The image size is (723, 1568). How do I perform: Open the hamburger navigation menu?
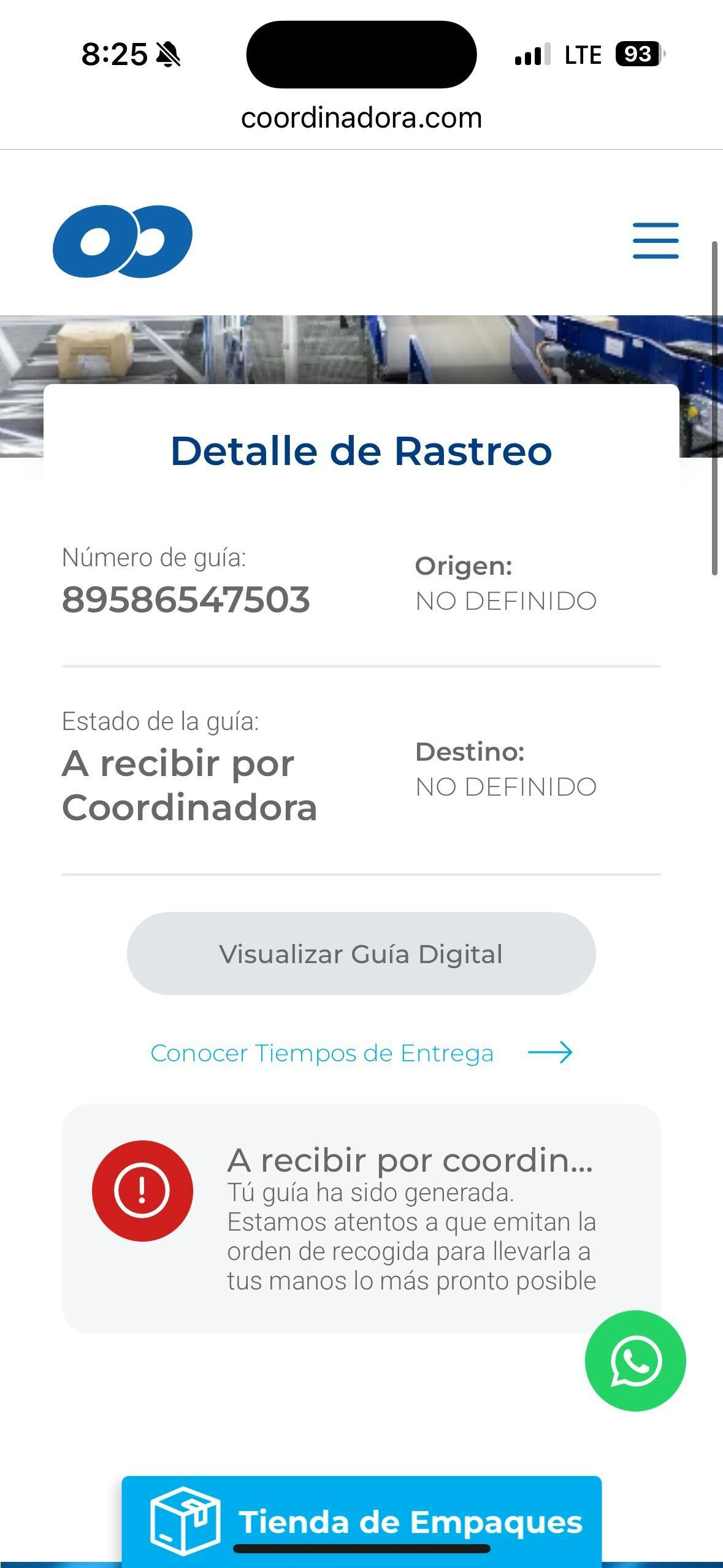(656, 240)
